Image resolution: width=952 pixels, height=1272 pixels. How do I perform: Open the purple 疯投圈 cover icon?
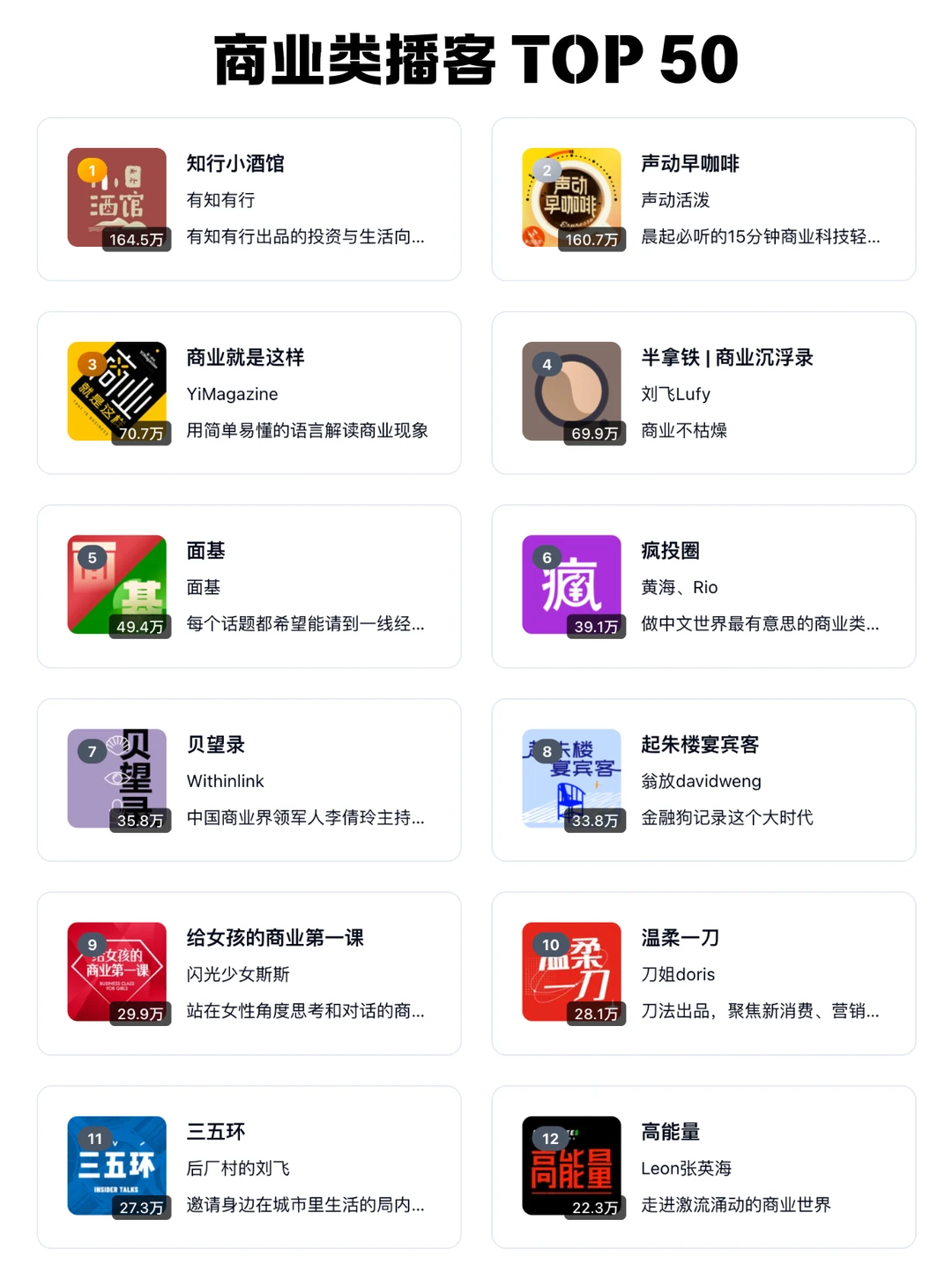click(572, 584)
